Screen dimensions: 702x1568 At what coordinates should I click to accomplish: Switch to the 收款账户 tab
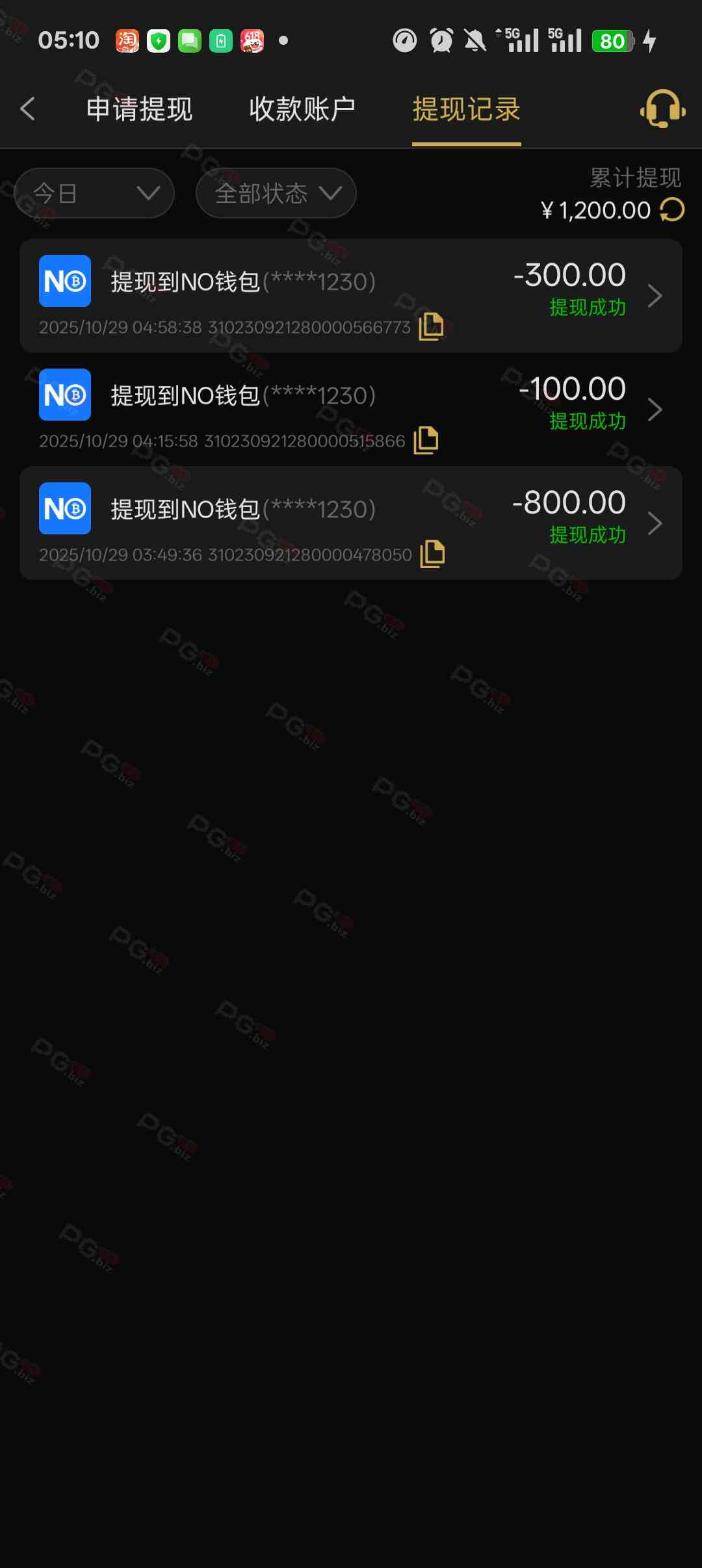(302, 109)
